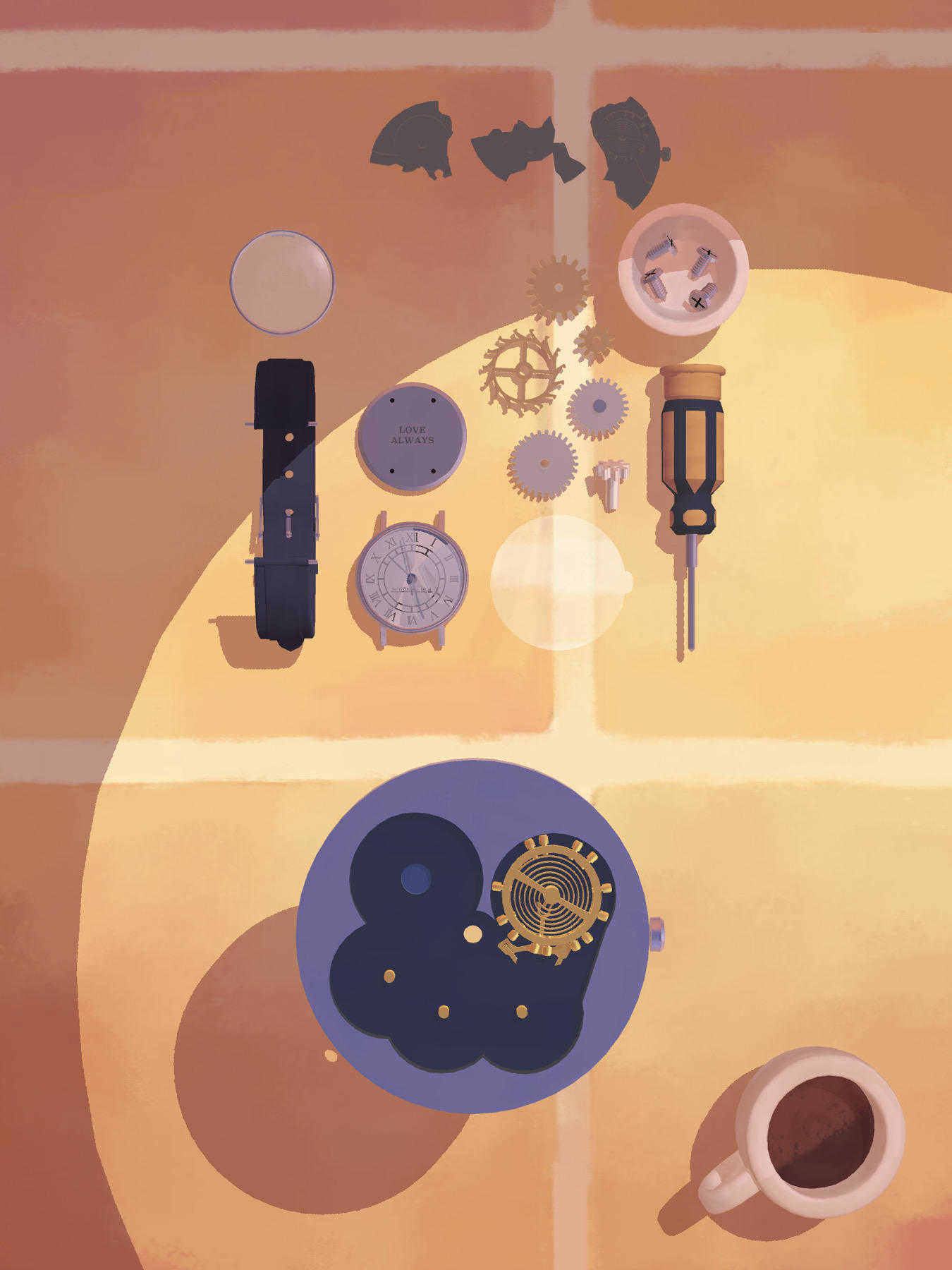Select the escape wheel gear
Image resolution: width=952 pixels, height=1270 pixels.
tap(521, 372)
